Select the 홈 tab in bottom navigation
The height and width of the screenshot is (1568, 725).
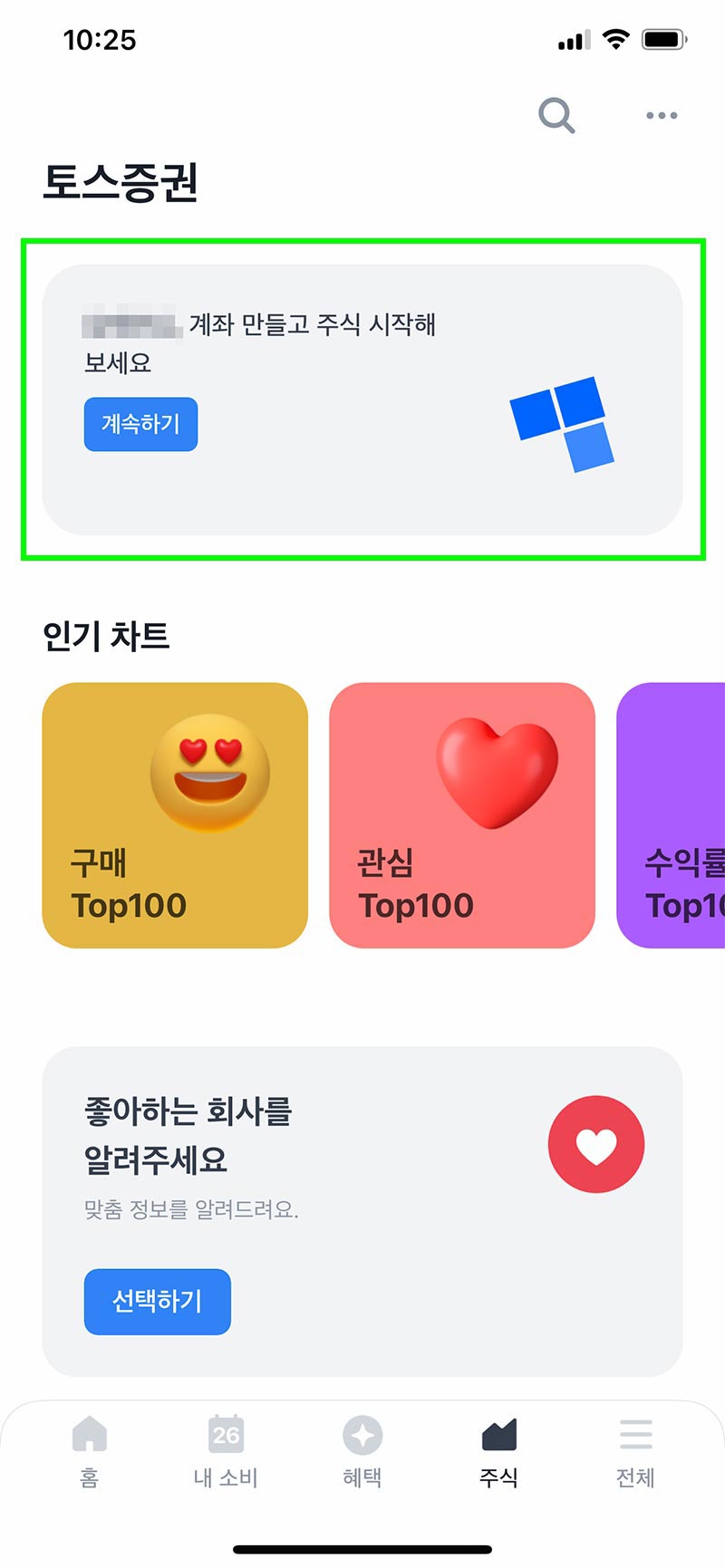(x=90, y=1449)
